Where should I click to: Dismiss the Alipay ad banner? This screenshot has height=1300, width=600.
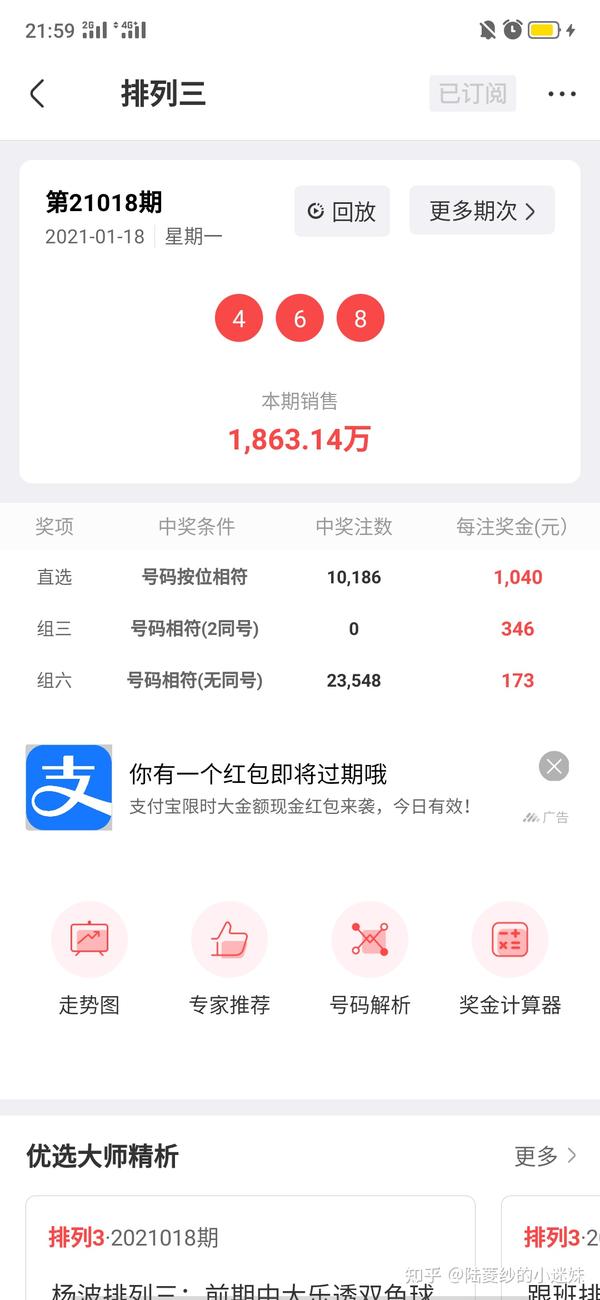click(554, 767)
